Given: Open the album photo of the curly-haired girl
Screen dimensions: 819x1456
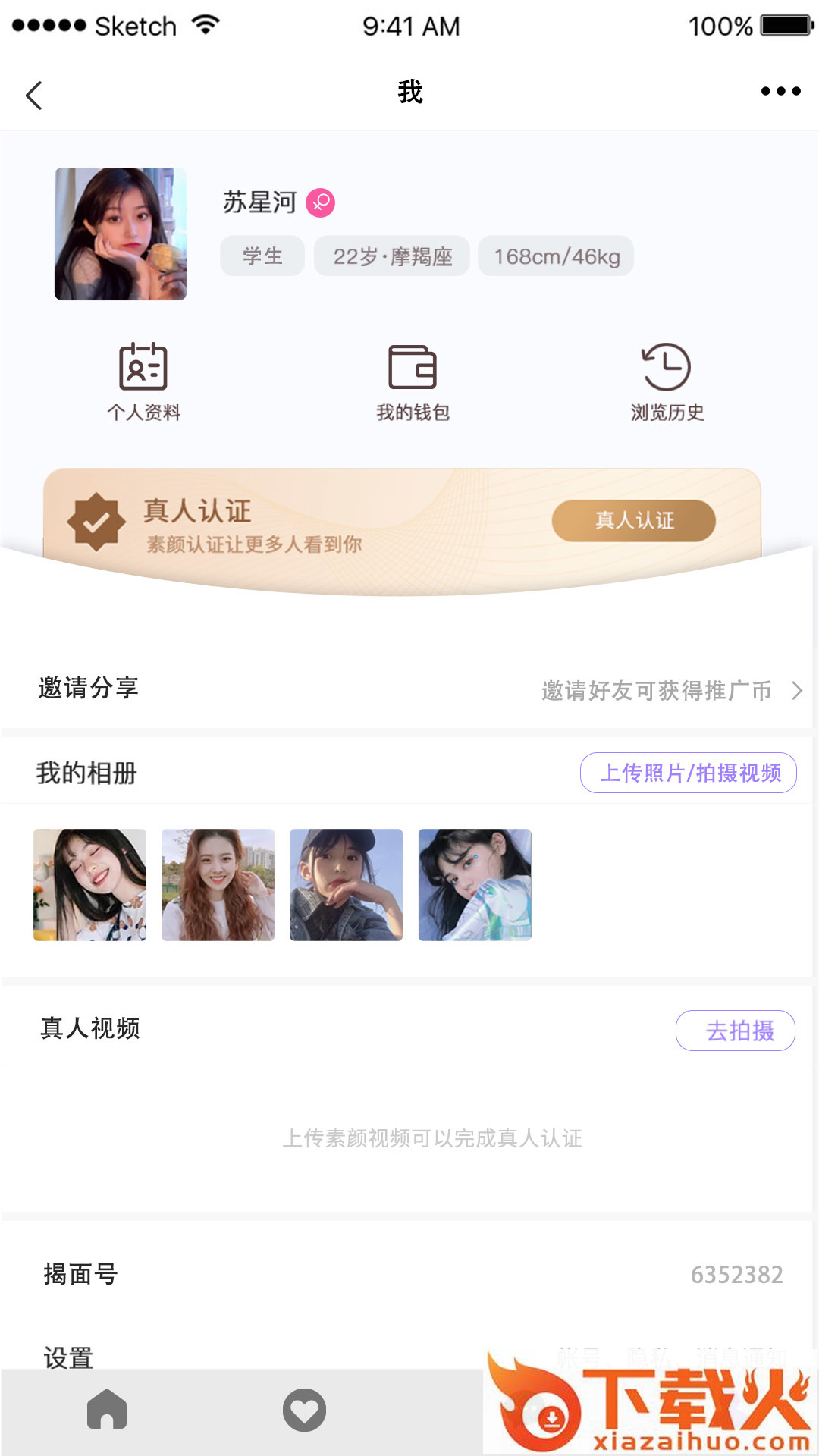Looking at the screenshot, I should 218,885.
